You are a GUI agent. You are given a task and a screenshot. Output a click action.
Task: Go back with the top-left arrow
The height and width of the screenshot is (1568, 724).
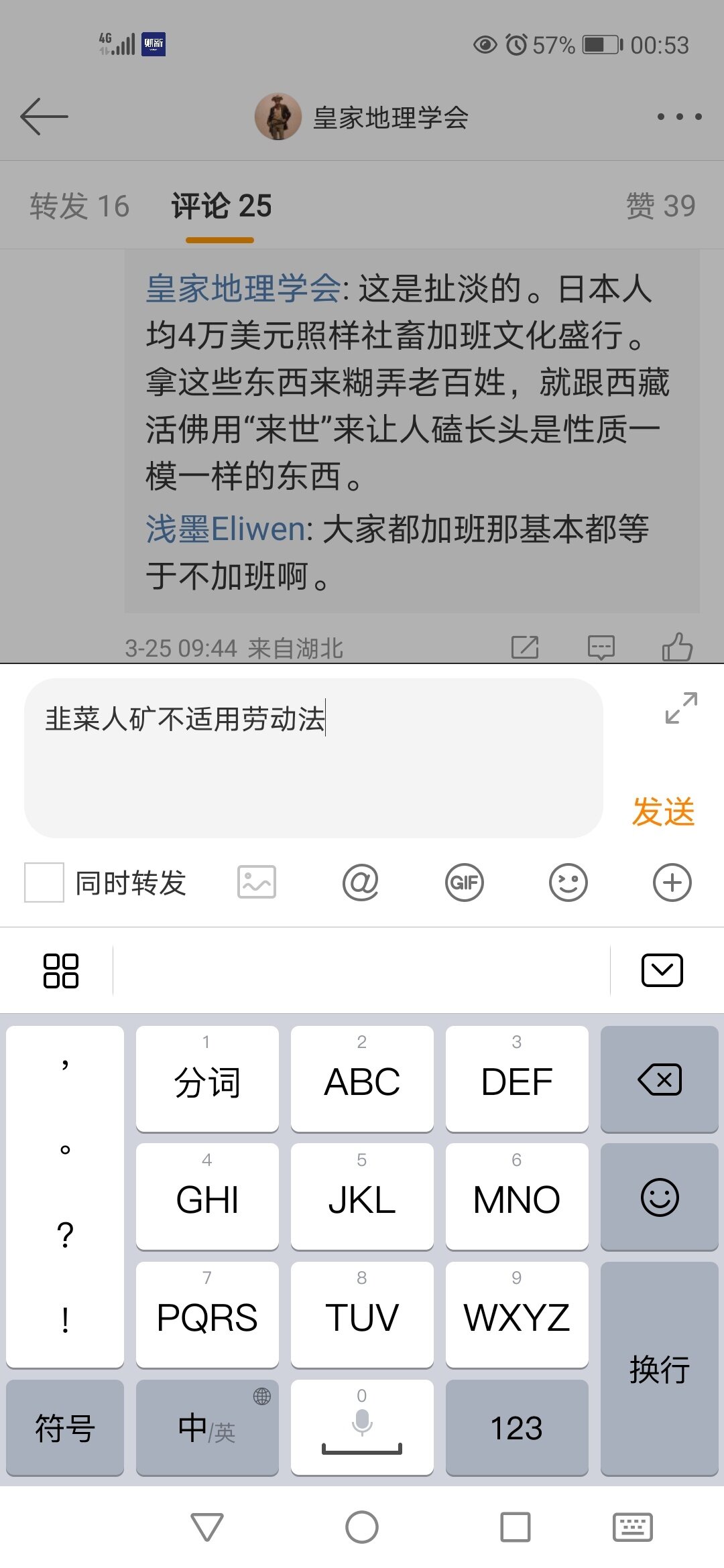(44, 117)
